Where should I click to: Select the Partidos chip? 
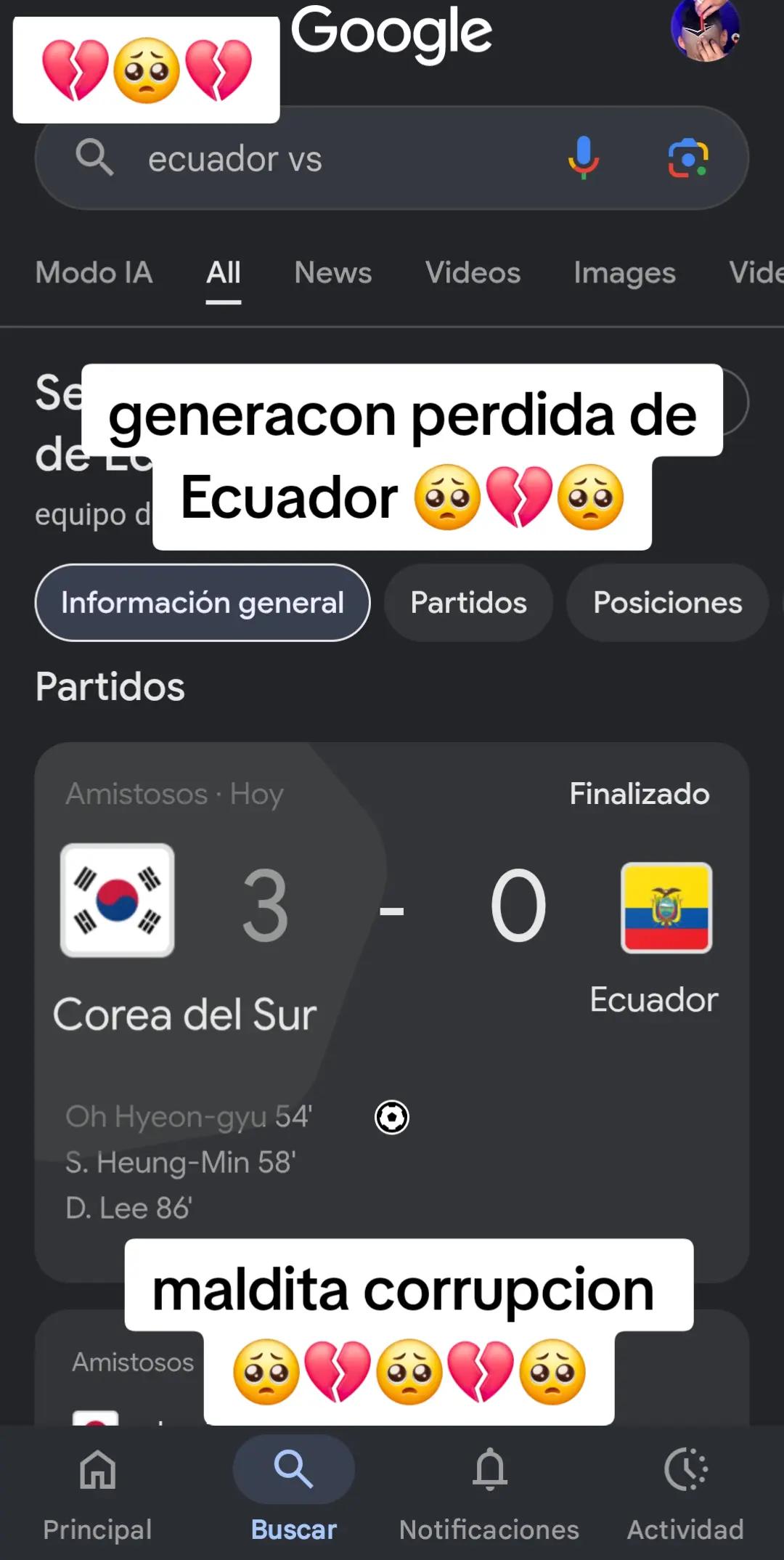468,603
